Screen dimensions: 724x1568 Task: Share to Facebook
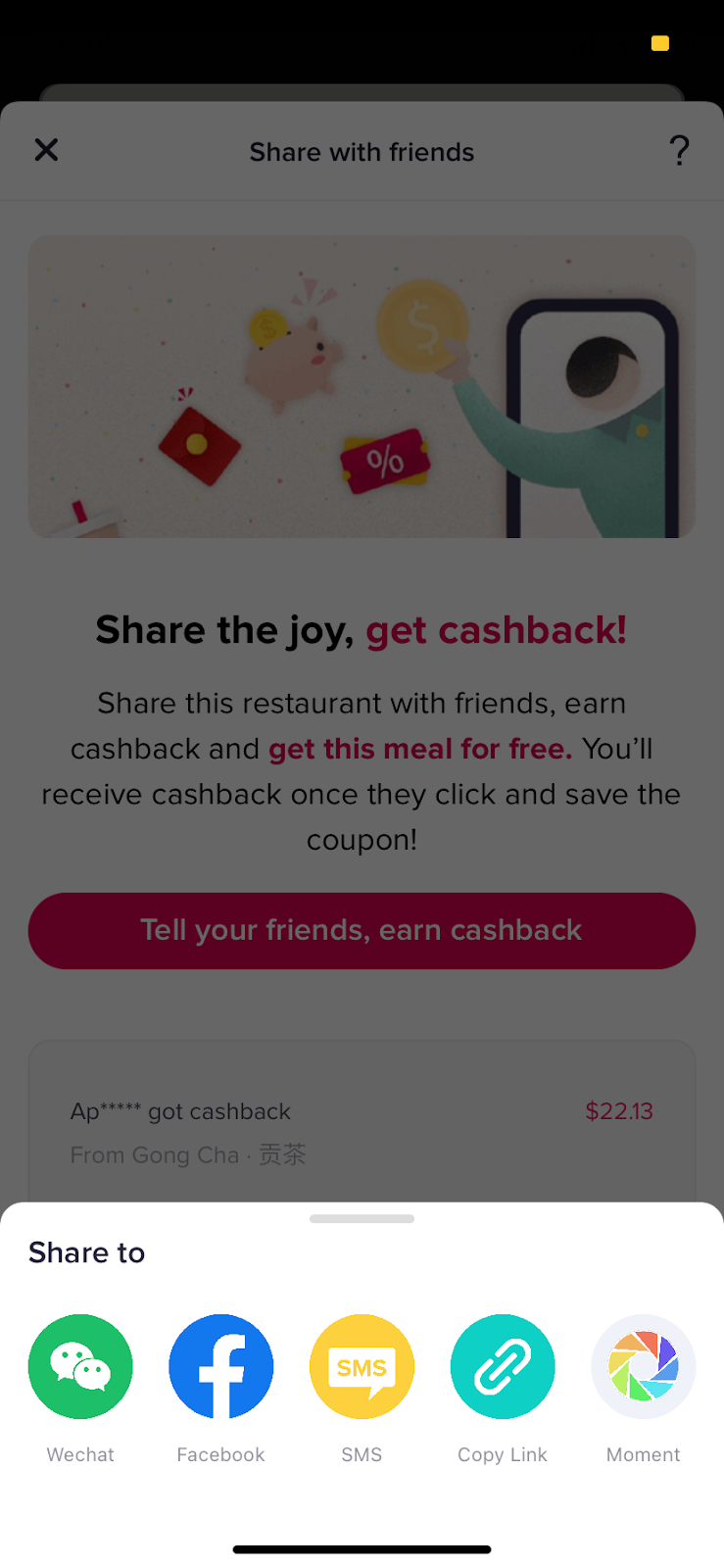point(220,1366)
